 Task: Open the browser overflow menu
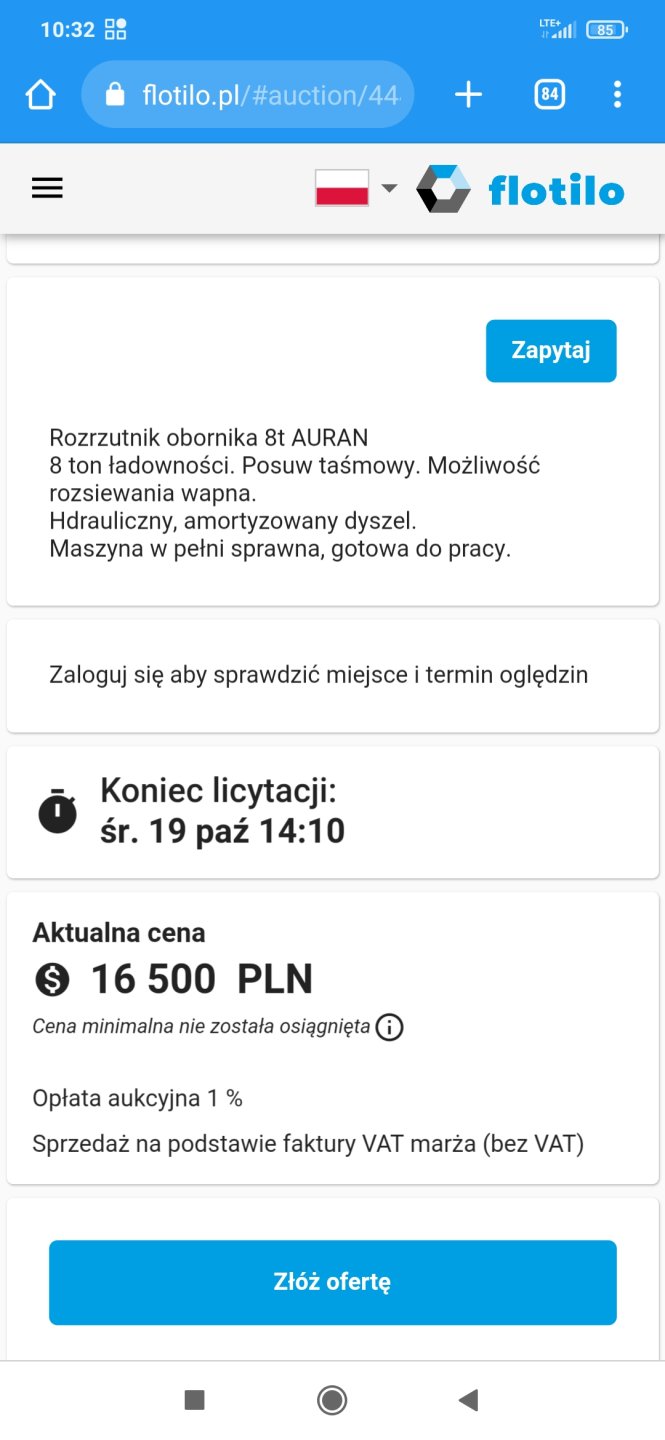point(617,95)
